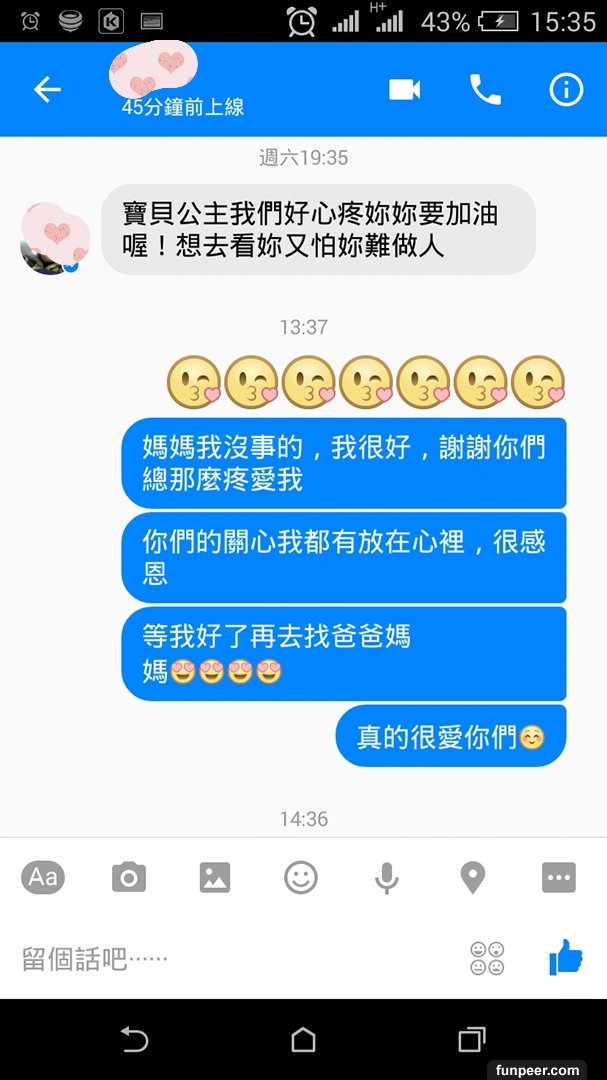Open the camera to take photo
This screenshot has width=607, height=1080.
(128, 878)
